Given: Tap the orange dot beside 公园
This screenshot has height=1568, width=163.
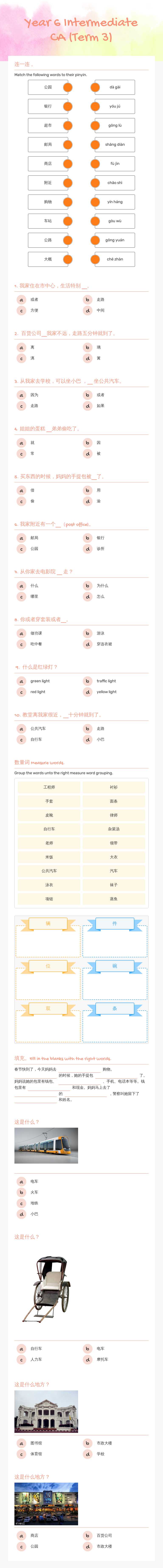Looking at the screenshot, I should tap(67, 87).
